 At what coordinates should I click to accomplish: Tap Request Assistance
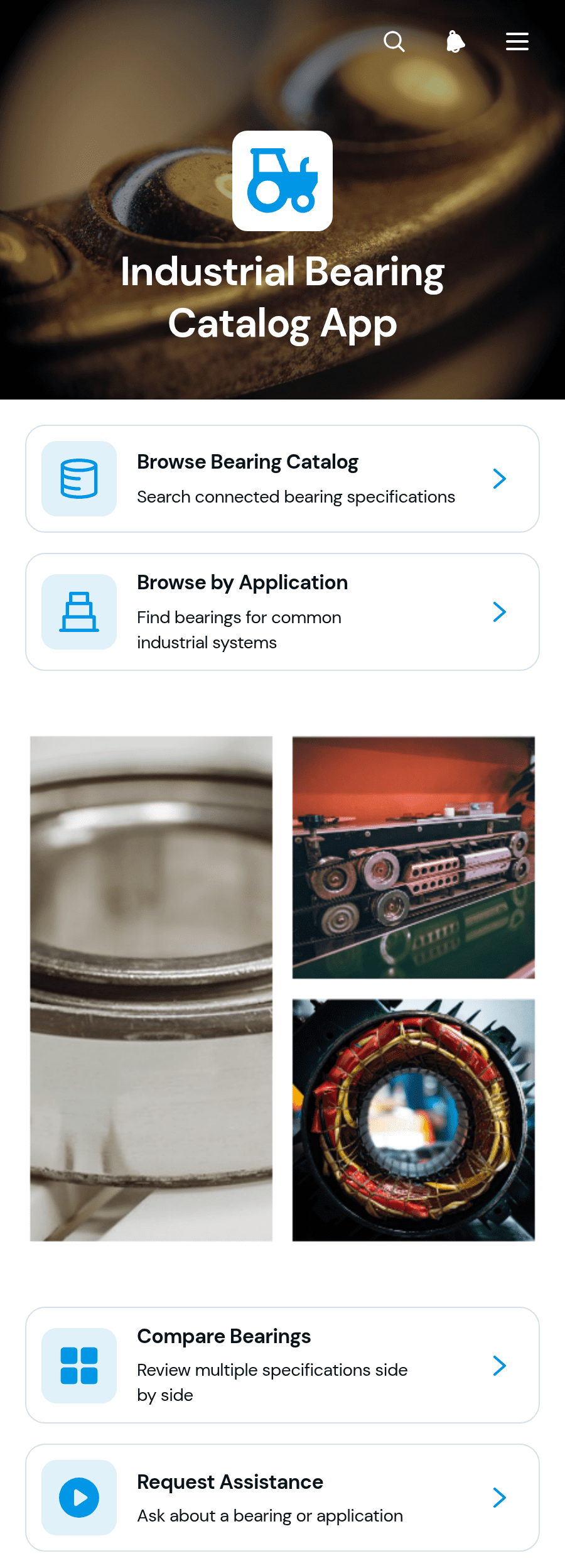click(x=282, y=1498)
